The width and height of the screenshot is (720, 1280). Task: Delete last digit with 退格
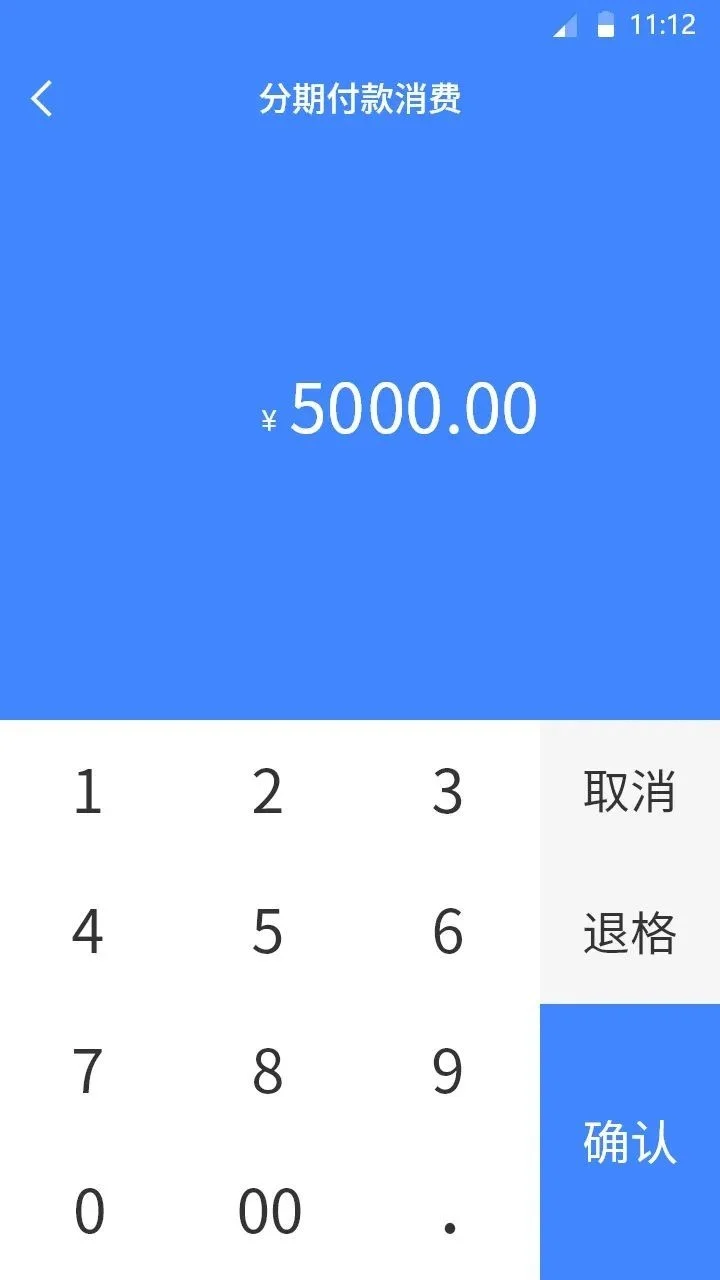click(x=630, y=933)
